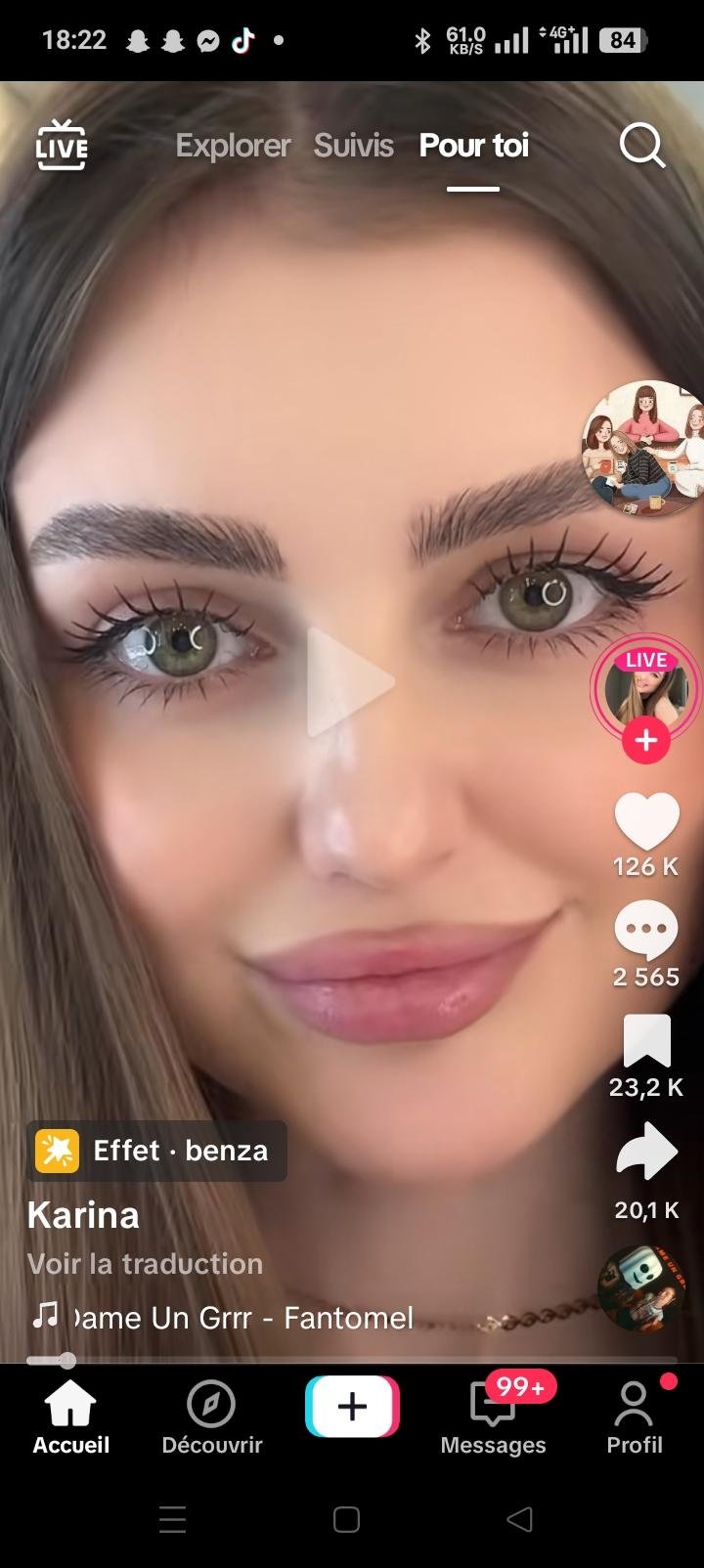Switch to the Suivis tab
704x1568 pixels.
point(353,146)
